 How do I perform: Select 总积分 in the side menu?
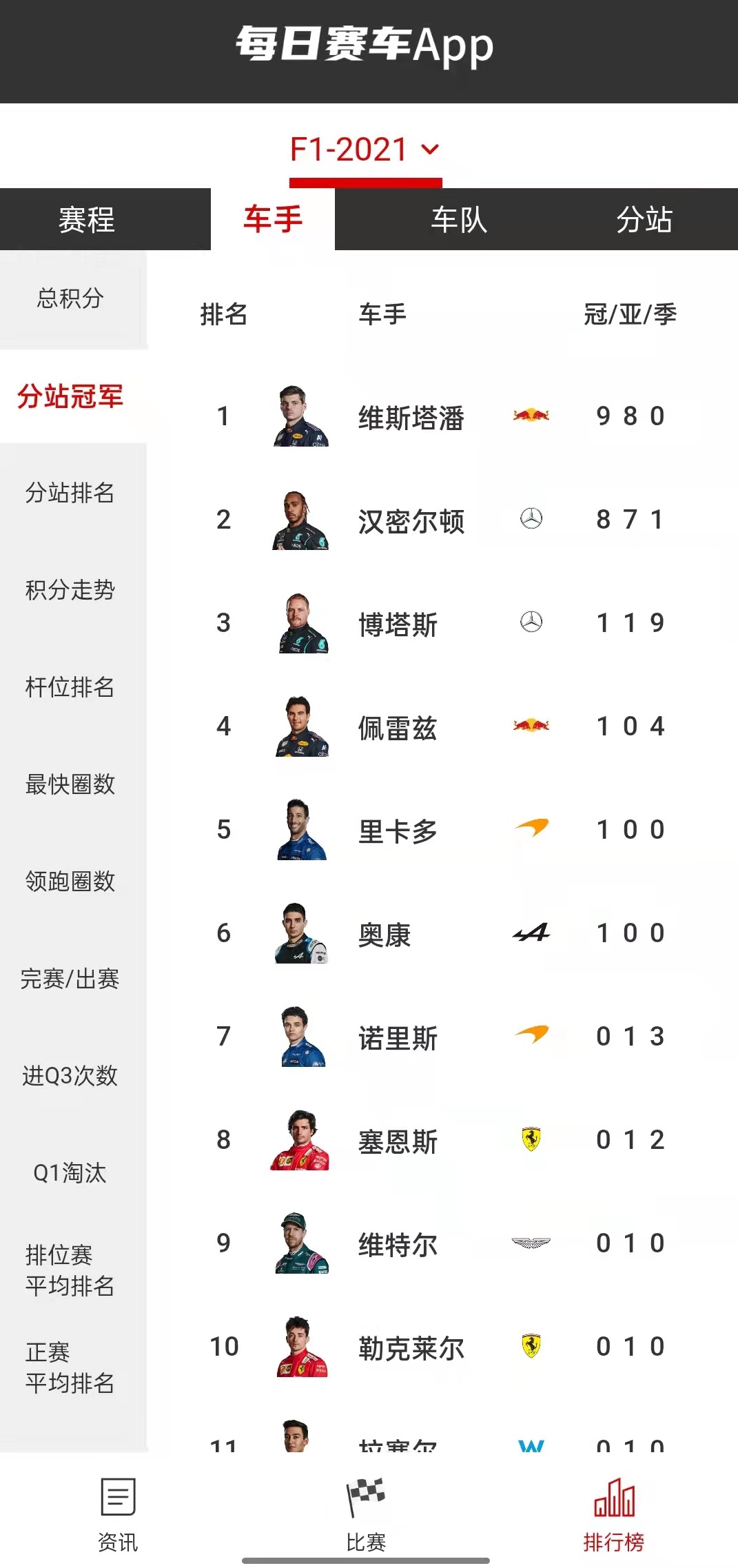(x=70, y=298)
